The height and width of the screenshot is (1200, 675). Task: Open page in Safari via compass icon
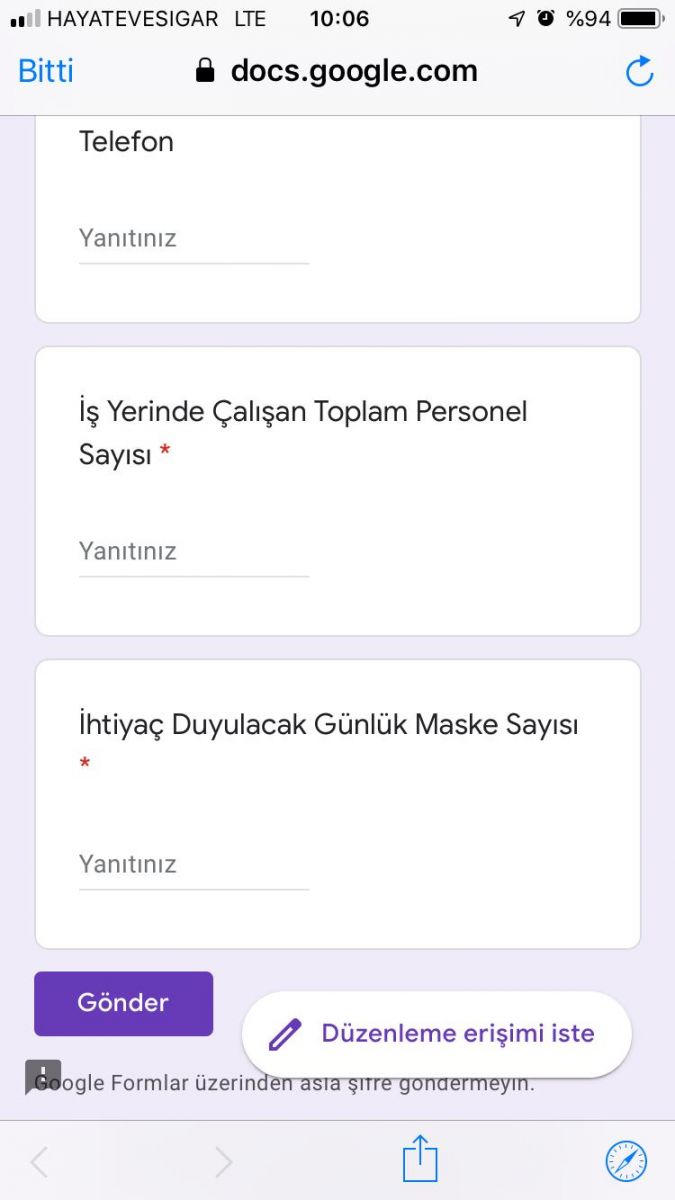point(626,1161)
